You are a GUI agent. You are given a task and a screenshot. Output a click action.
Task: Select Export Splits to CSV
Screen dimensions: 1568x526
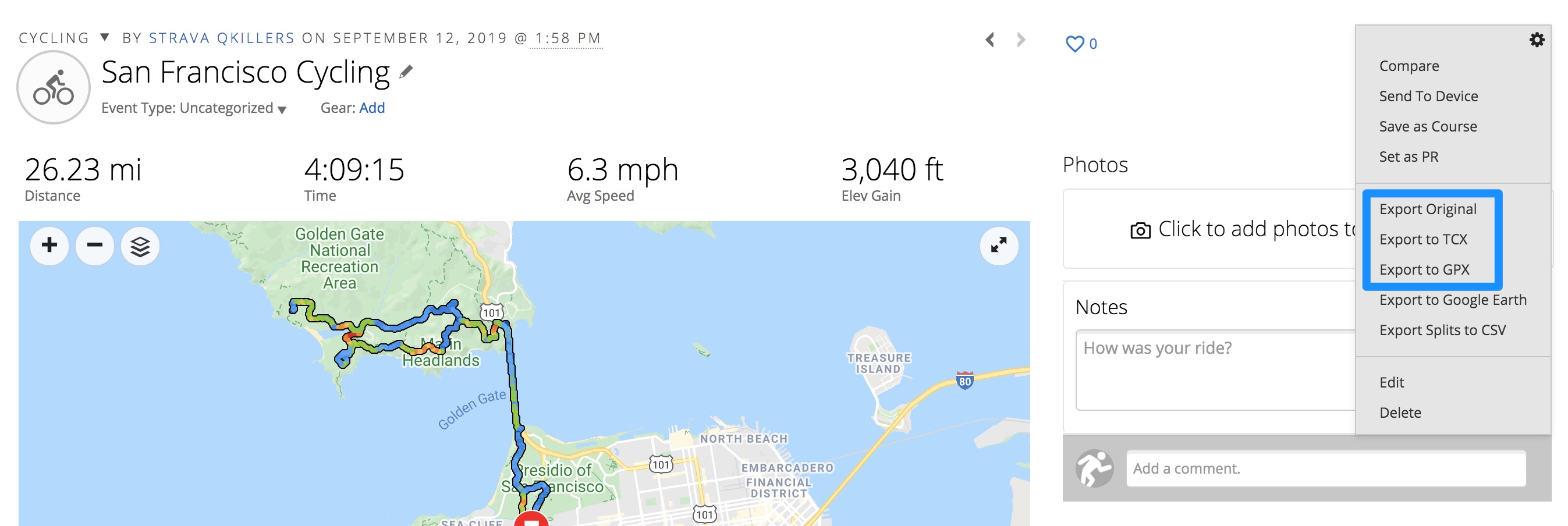[1442, 330]
